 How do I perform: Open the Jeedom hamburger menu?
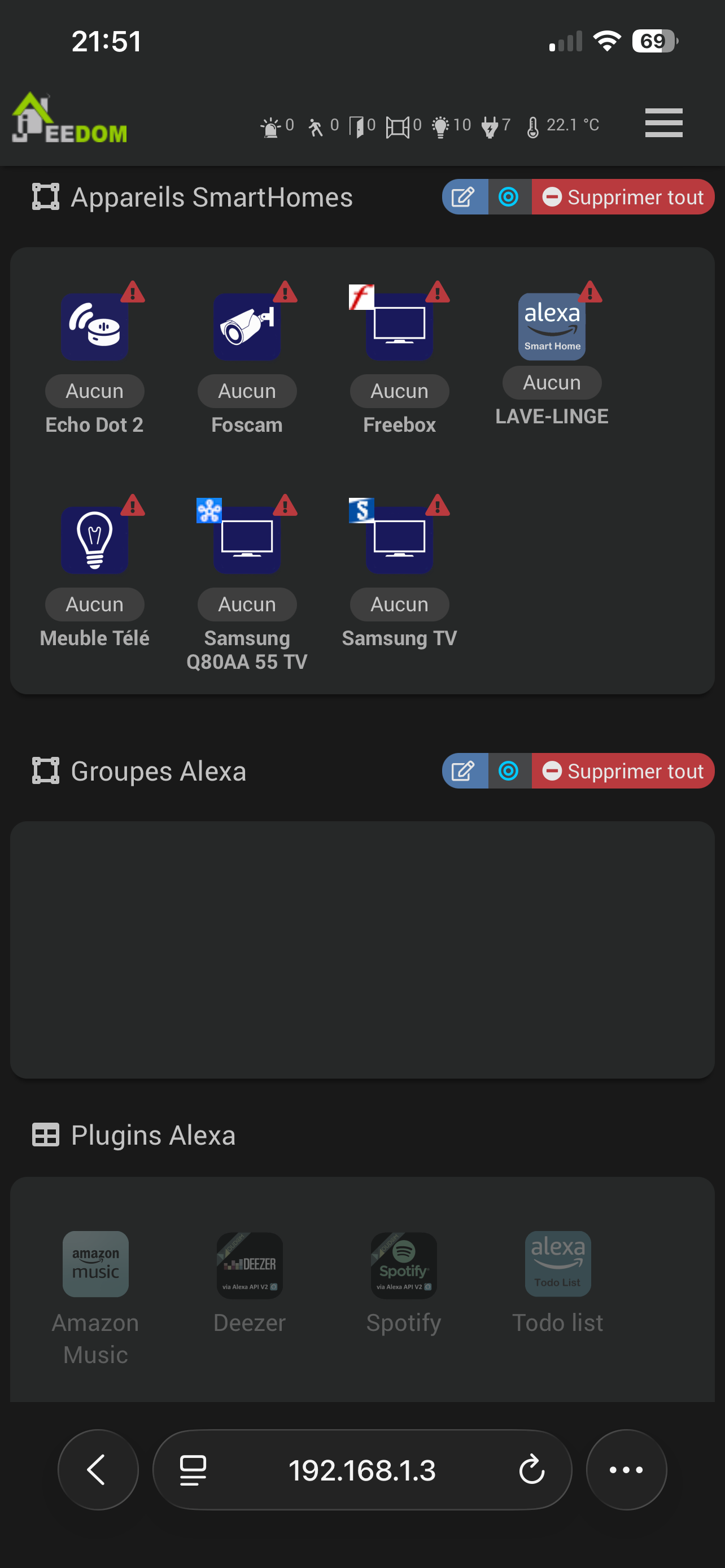663,123
